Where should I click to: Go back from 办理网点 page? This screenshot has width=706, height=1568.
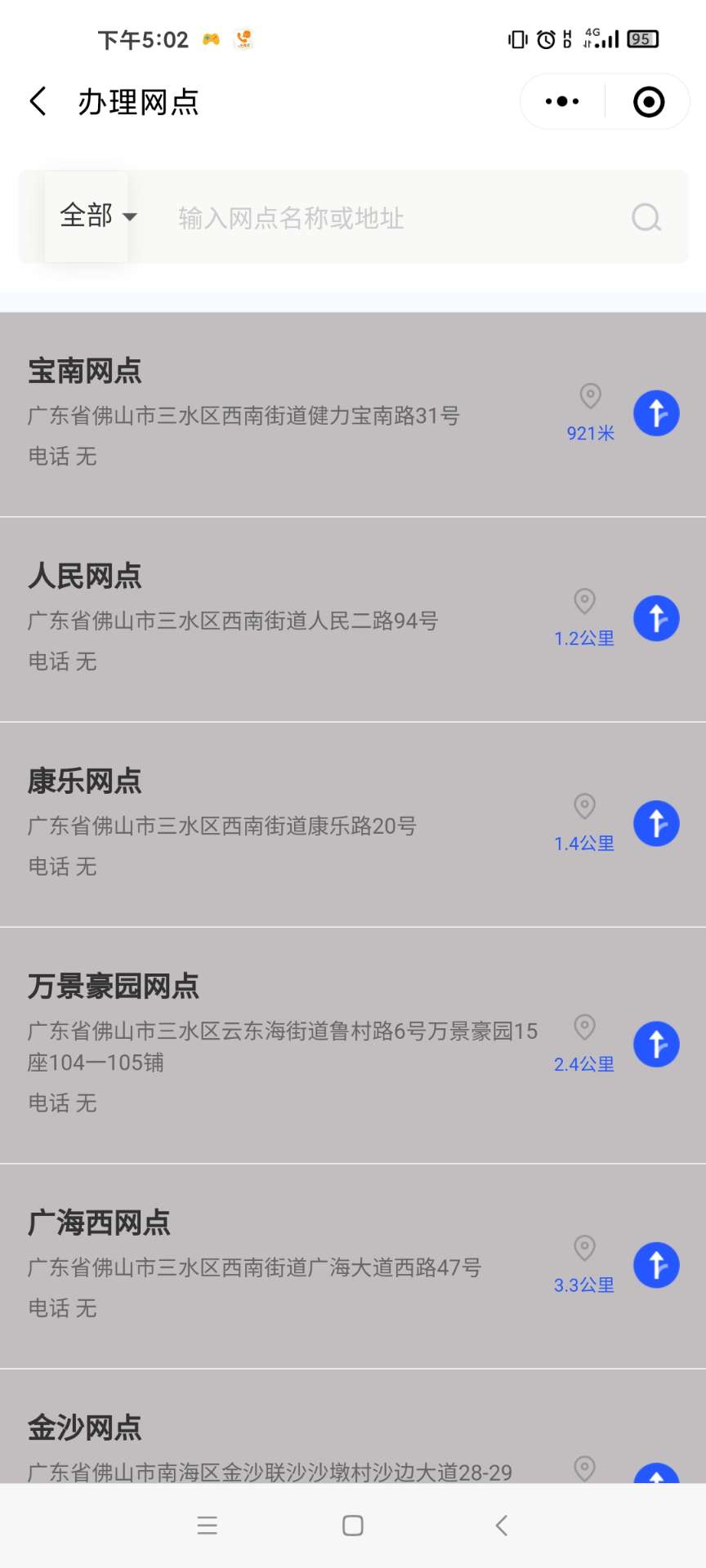tap(38, 101)
